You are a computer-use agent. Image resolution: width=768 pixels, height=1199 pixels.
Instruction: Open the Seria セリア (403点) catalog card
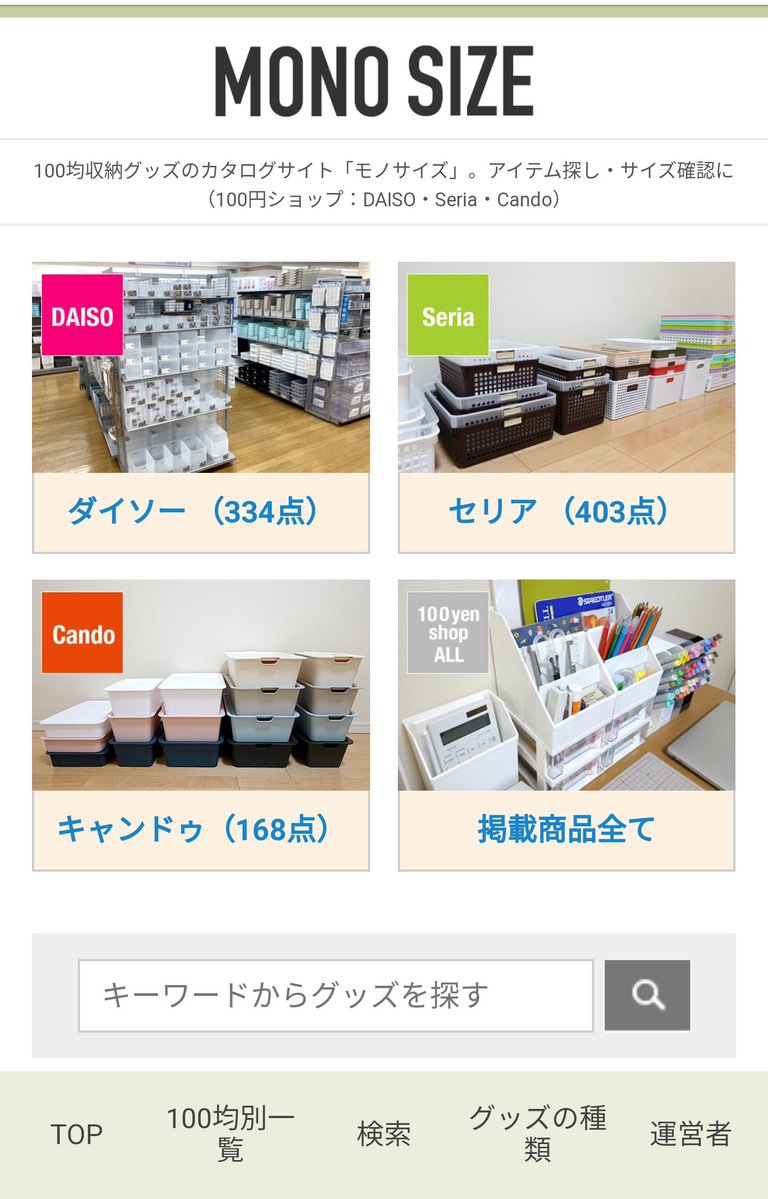566,407
